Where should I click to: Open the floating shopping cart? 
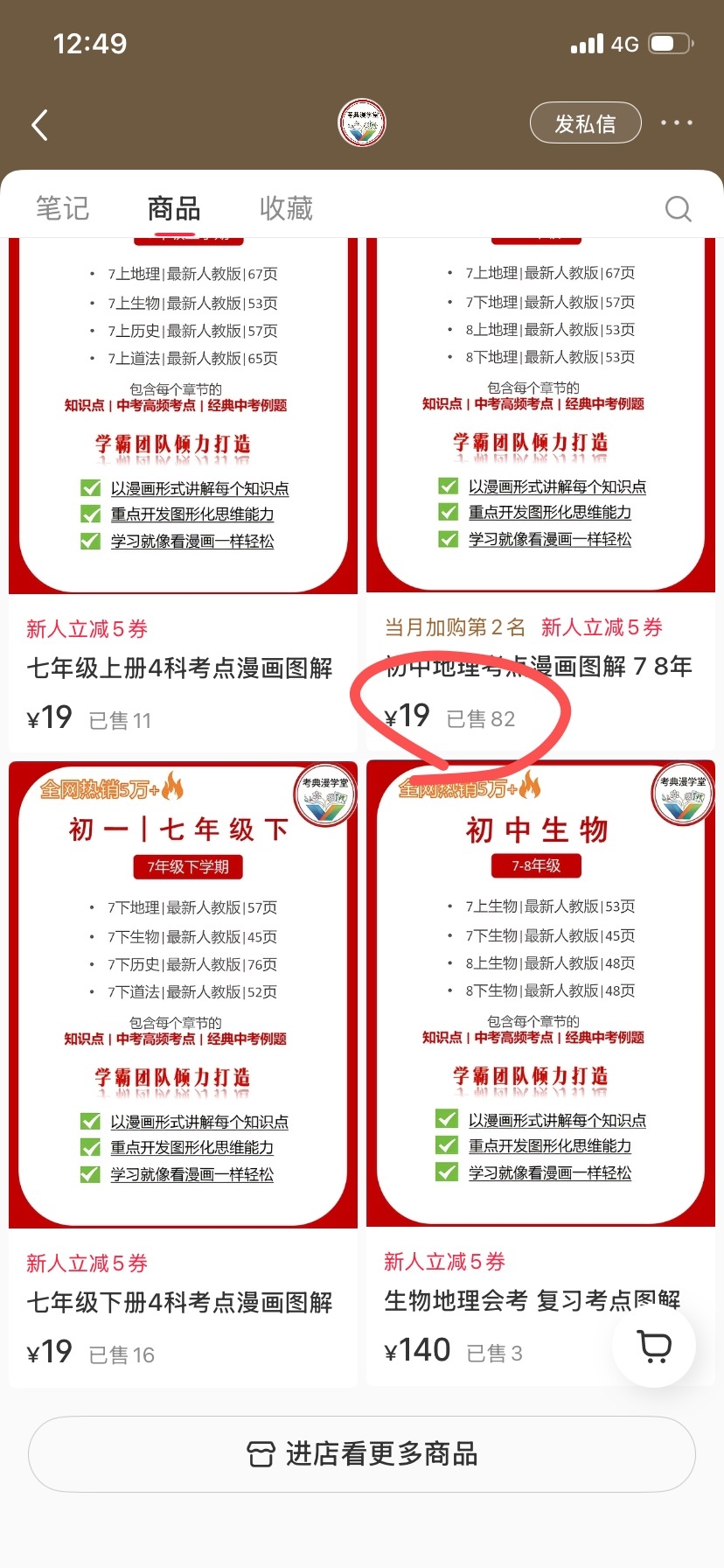tap(654, 1346)
